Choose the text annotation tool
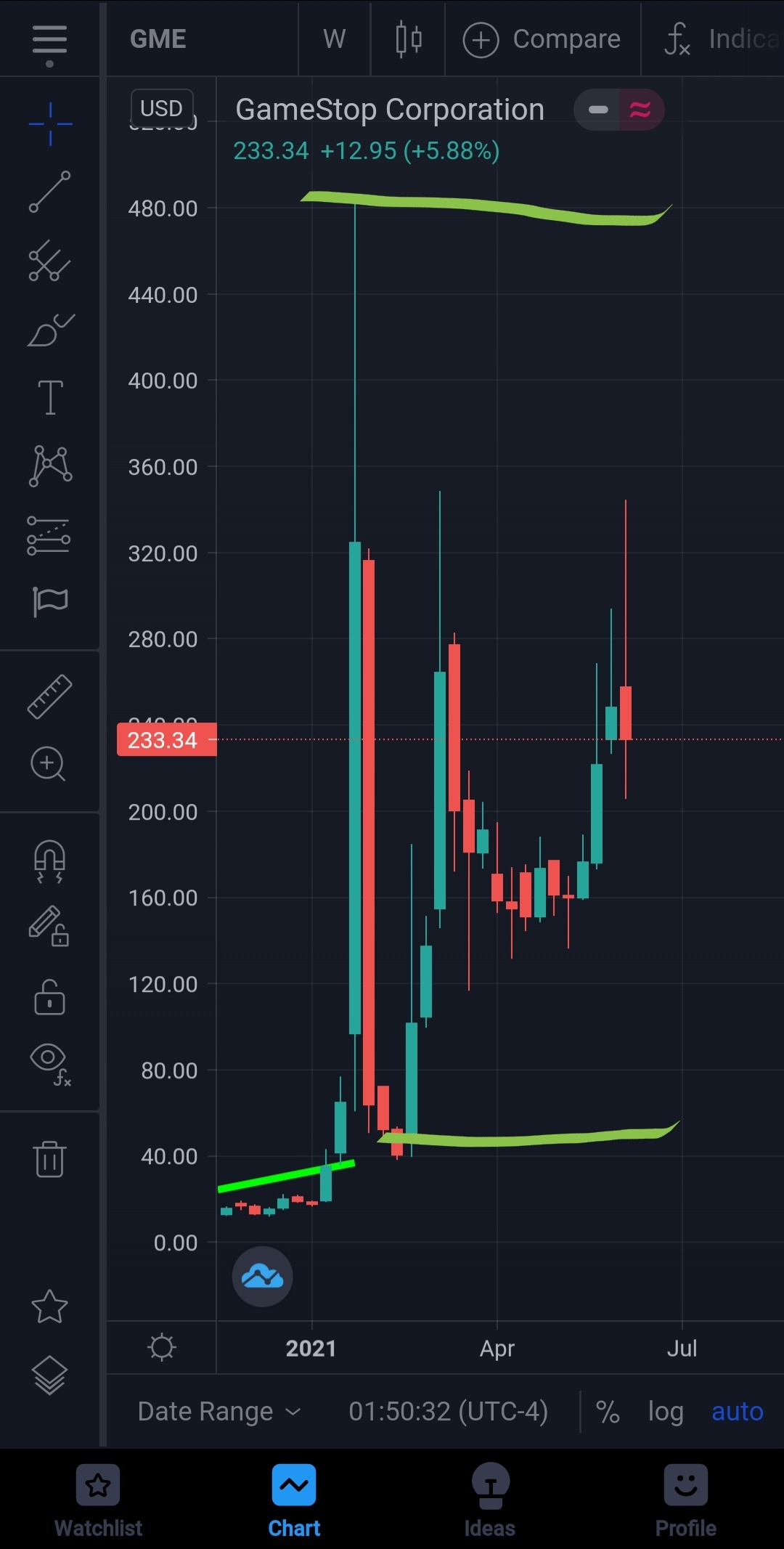Viewport: 784px width, 1549px height. [49, 397]
